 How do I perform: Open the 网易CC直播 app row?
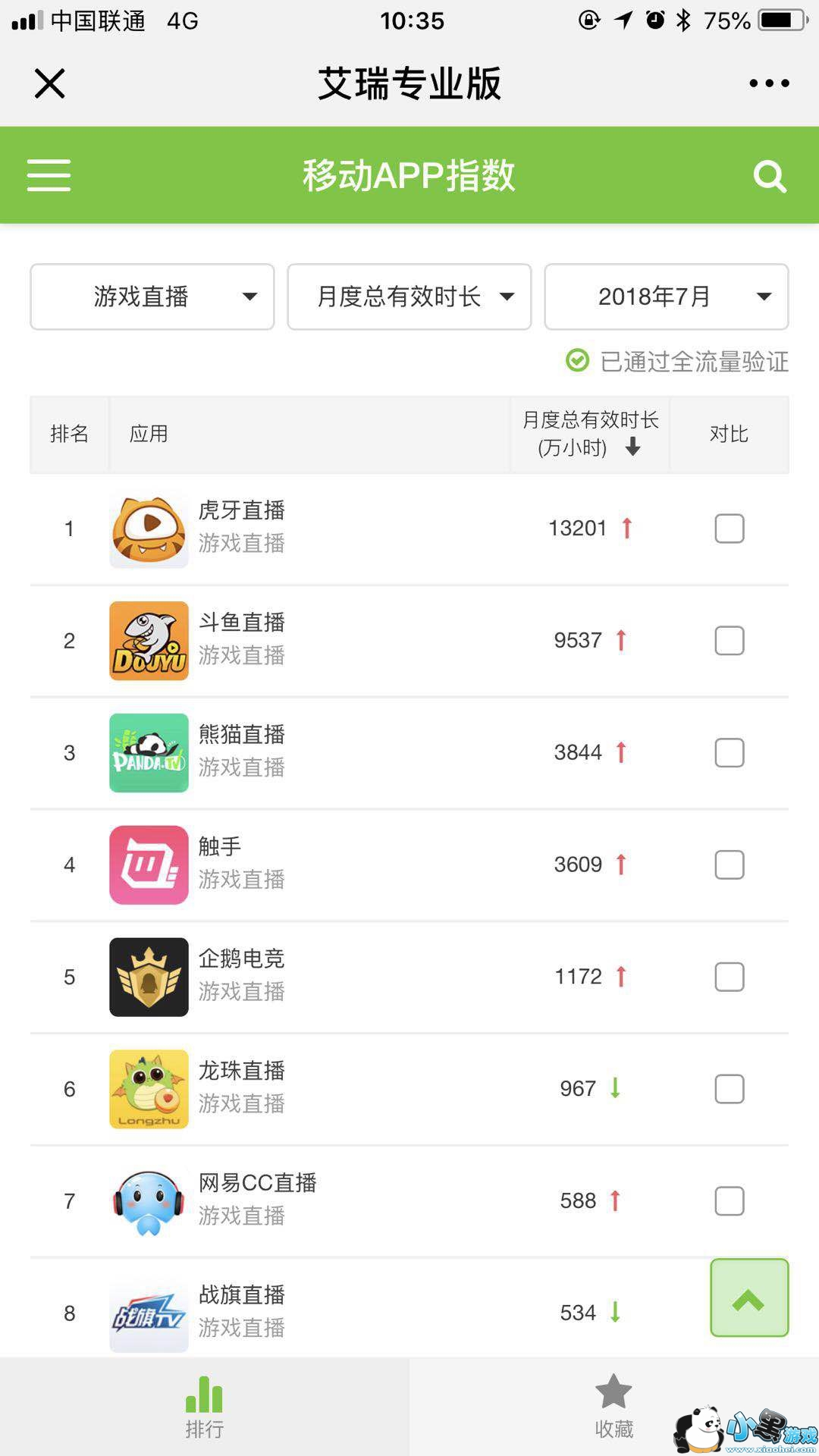pyautogui.click(x=257, y=1200)
